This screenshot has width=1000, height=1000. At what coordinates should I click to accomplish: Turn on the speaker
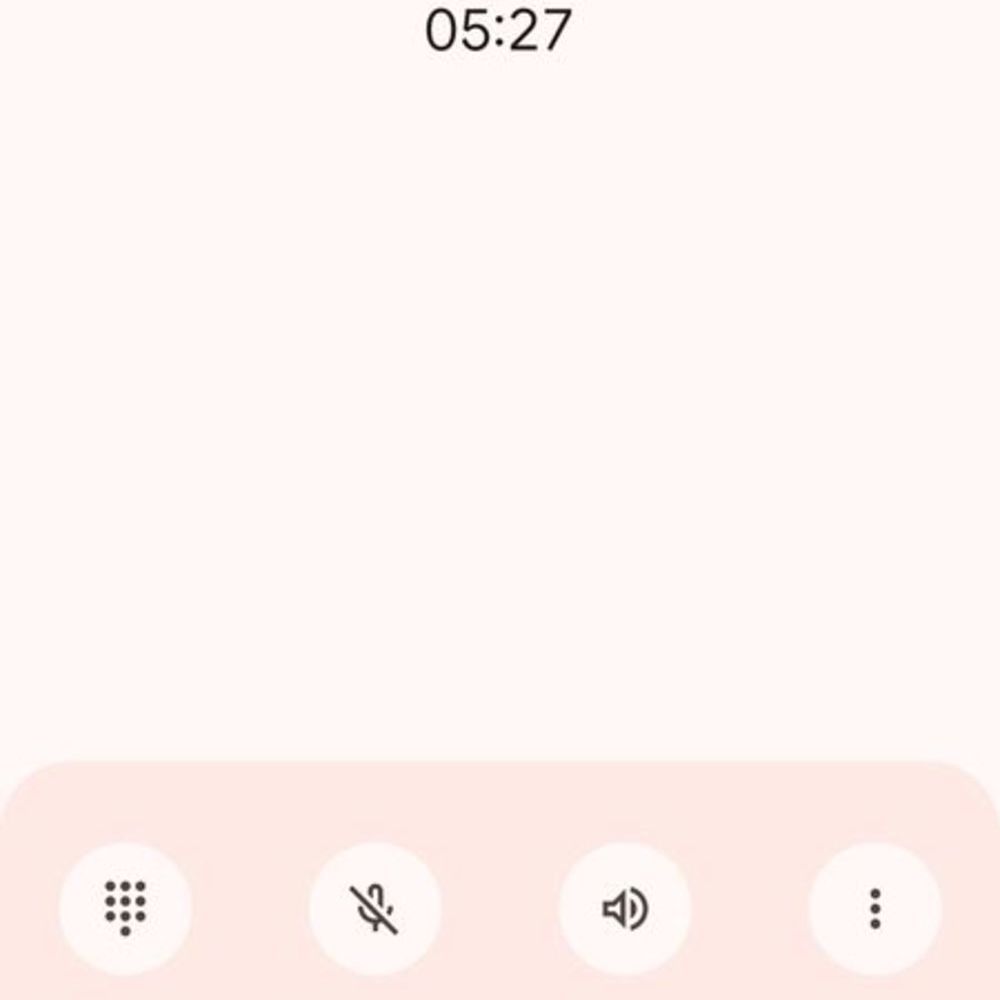[x=625, y=909]
